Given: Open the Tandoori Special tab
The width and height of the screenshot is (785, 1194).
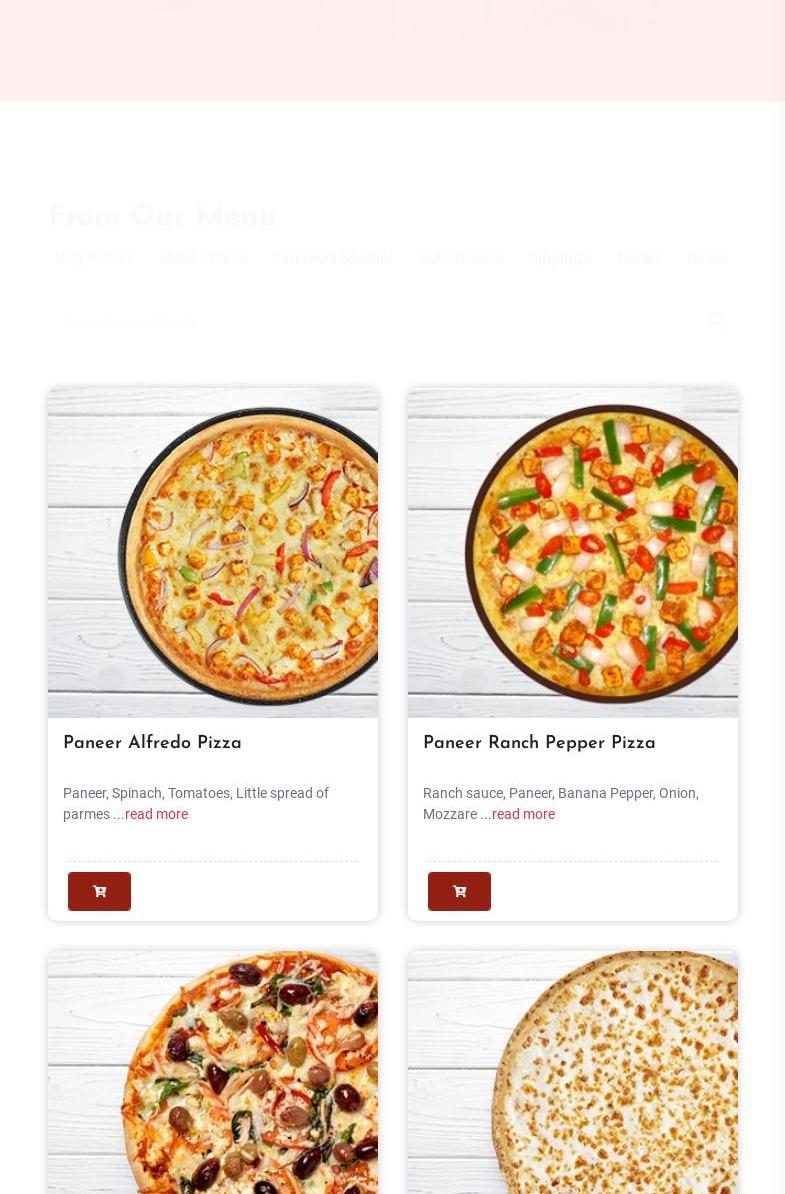Looking at the screenshot, I should coord(332,258).
